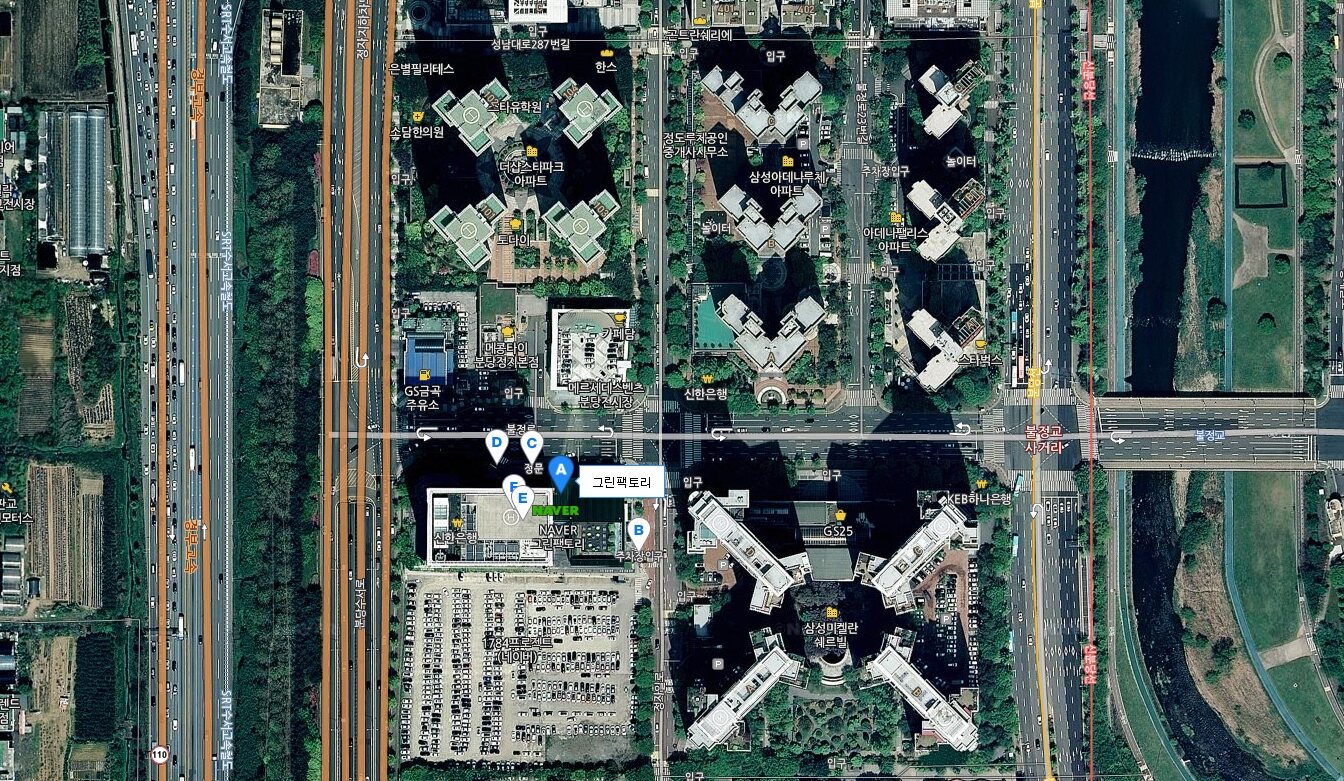Select the blue map marker A
Image resolution: width=1344 pixels, height=781 pixels.
(x=560, y=470)
